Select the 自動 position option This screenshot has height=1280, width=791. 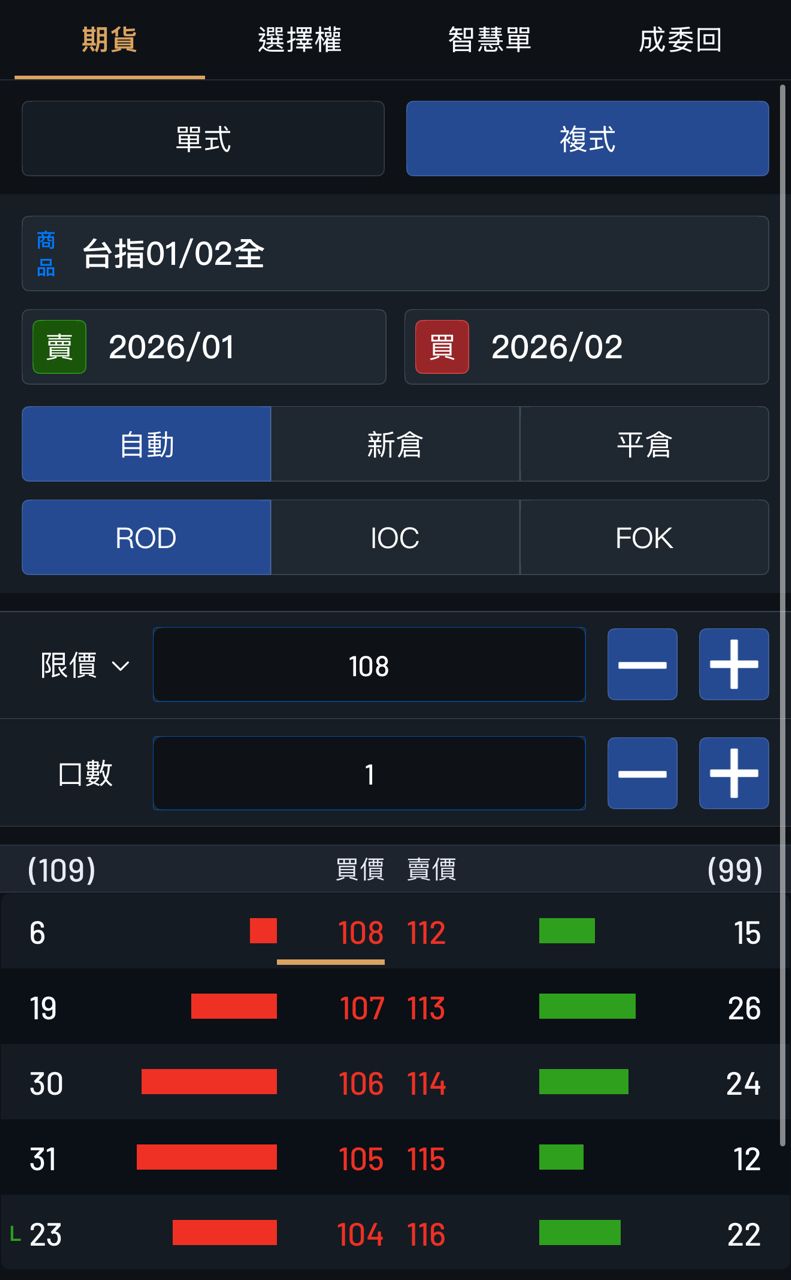coord(146,444)
